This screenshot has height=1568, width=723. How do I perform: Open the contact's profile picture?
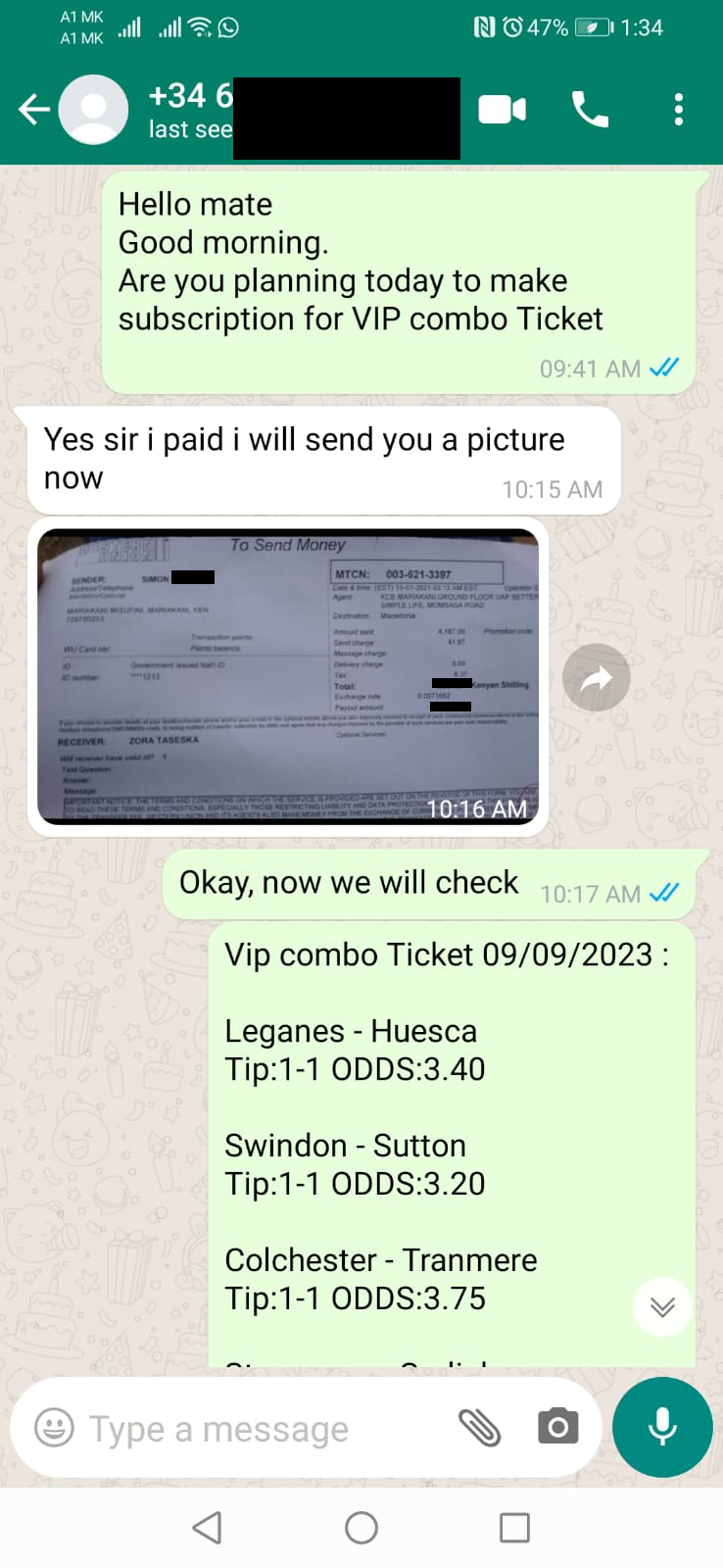click(93, 109)
